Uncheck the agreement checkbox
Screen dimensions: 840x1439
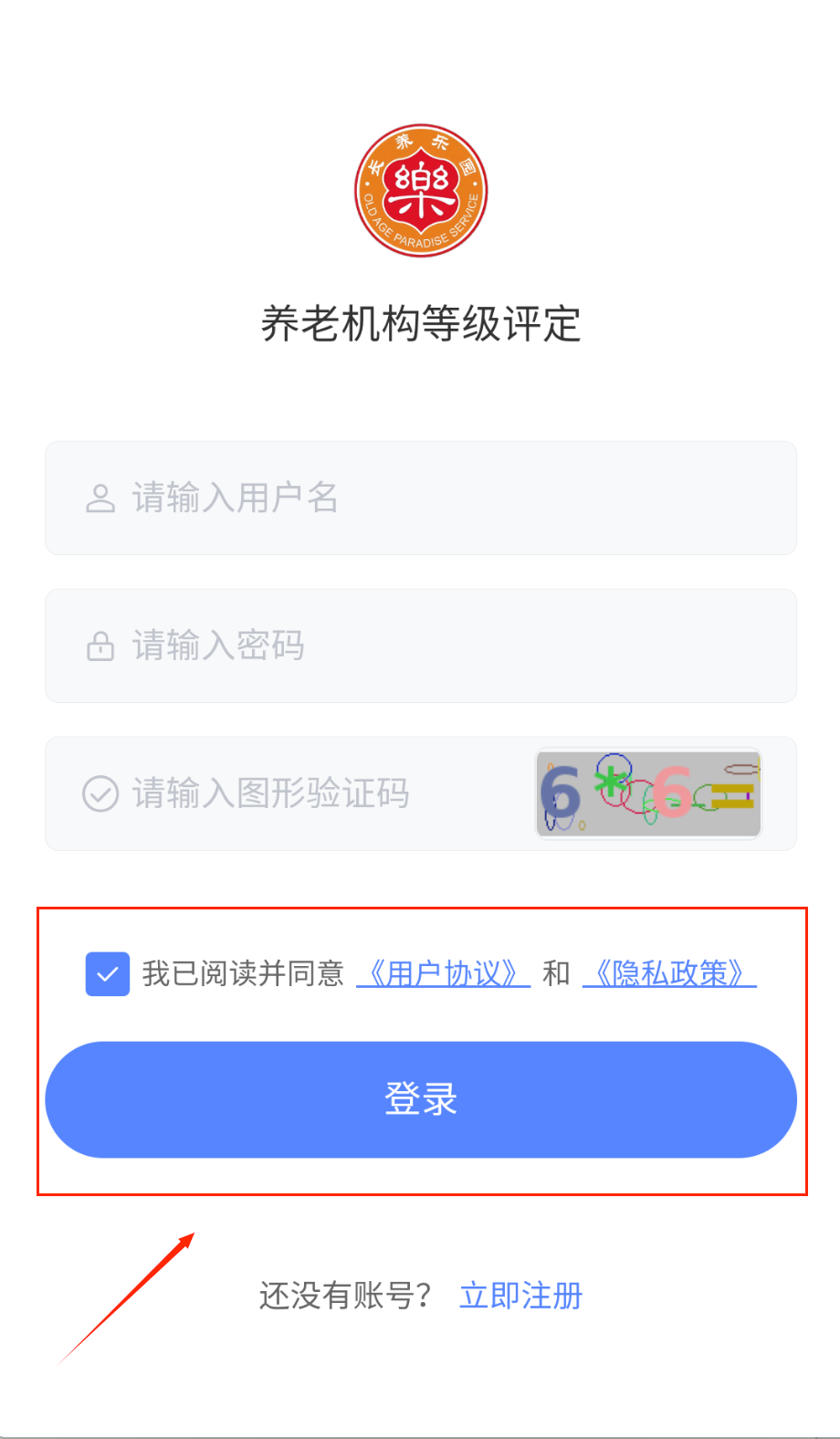tap(108, 974)
